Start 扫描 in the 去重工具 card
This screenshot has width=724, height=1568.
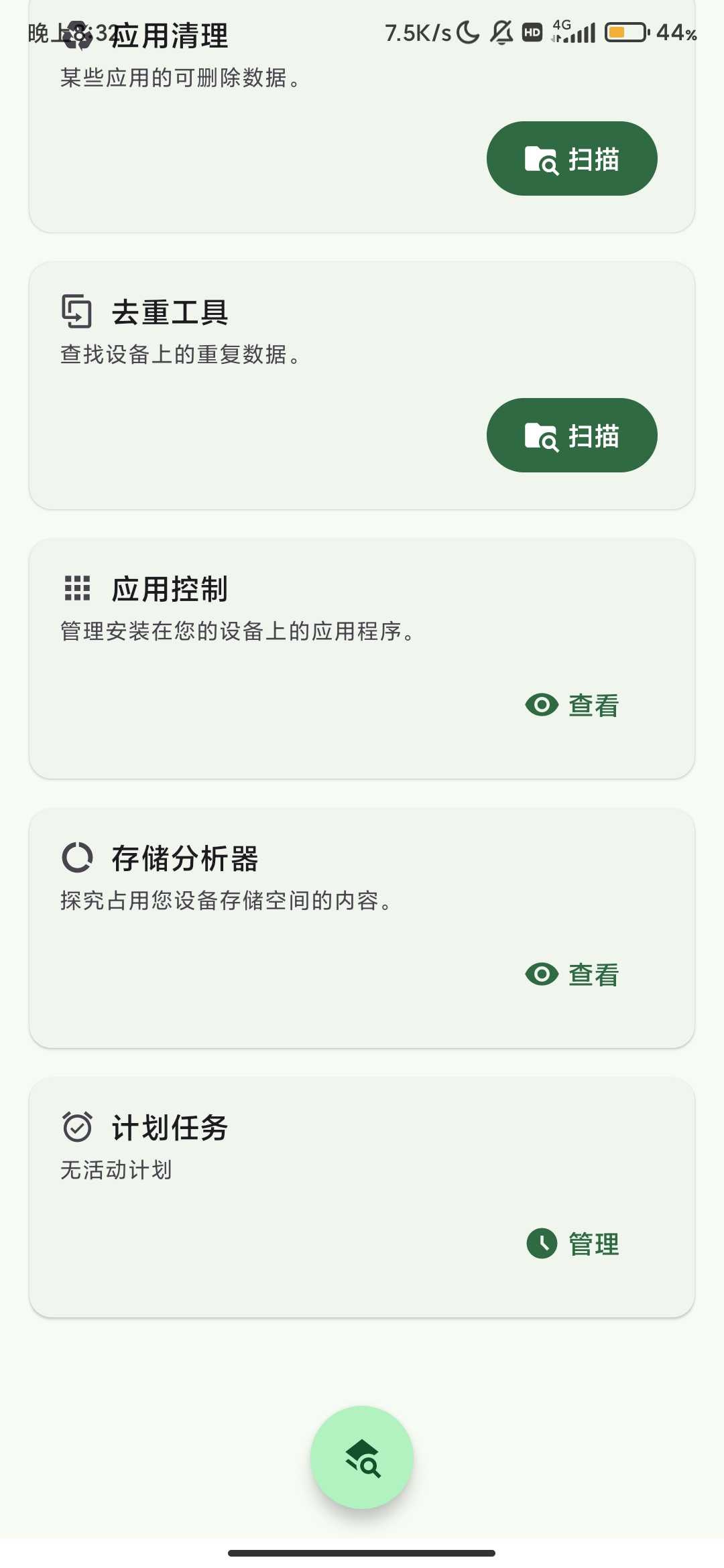tap(572, 436)
